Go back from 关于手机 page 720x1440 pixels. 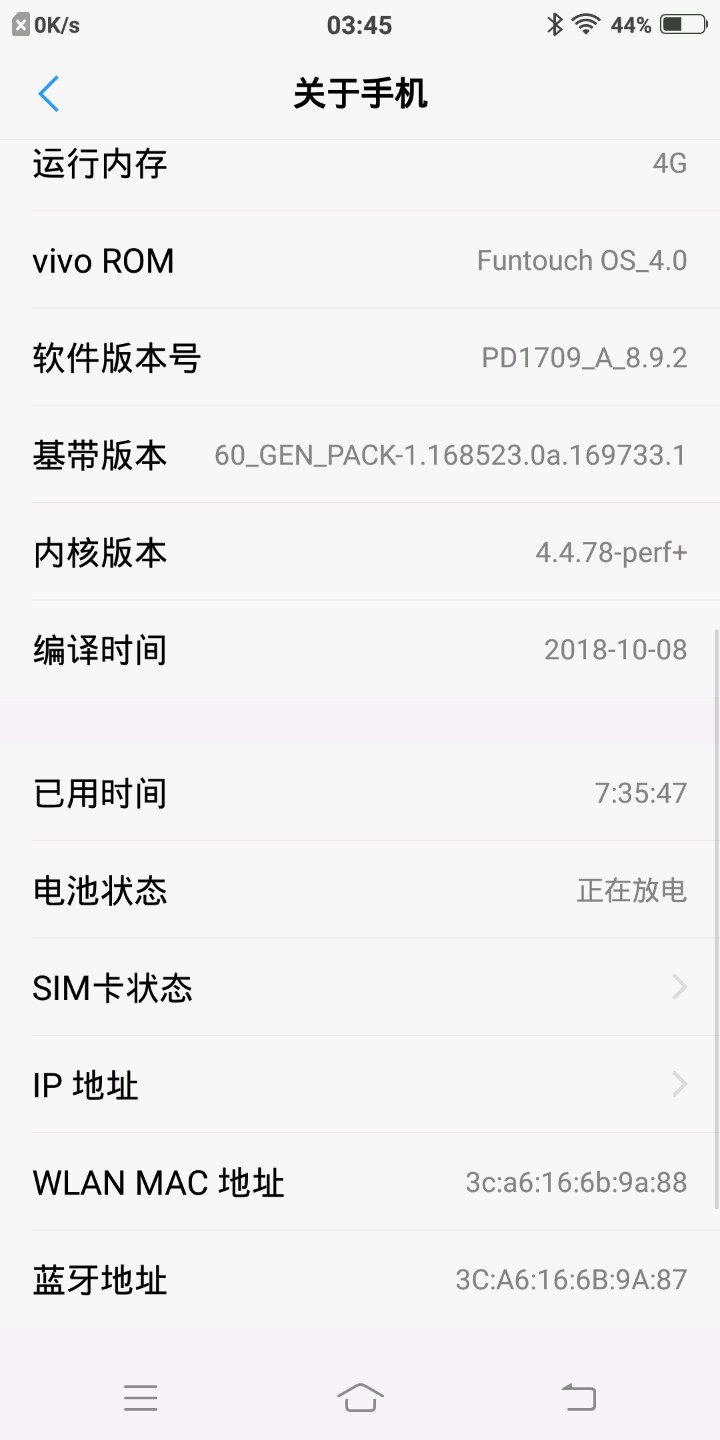click(x=49, y=94)
